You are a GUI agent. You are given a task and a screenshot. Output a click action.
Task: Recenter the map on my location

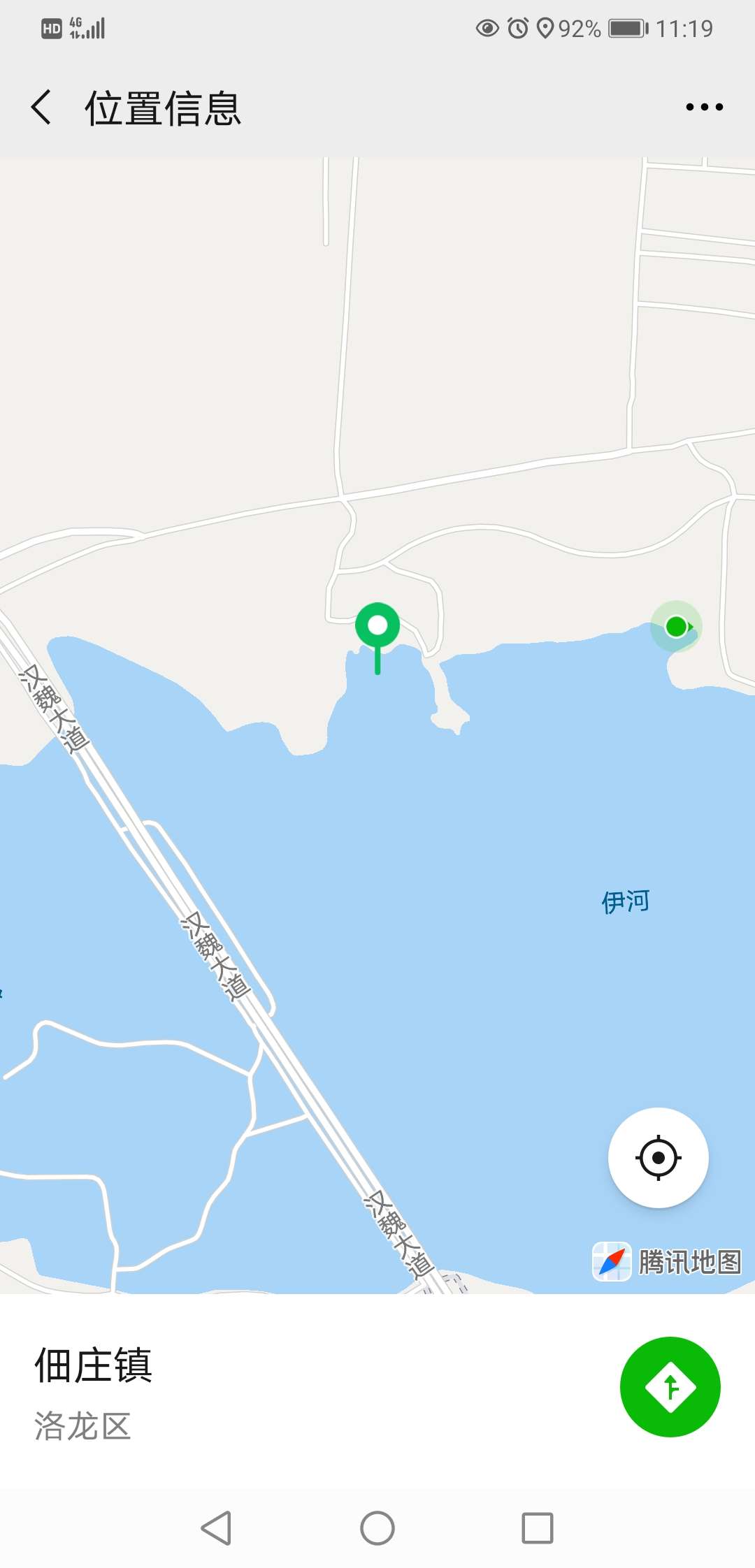pos(658,1158)
